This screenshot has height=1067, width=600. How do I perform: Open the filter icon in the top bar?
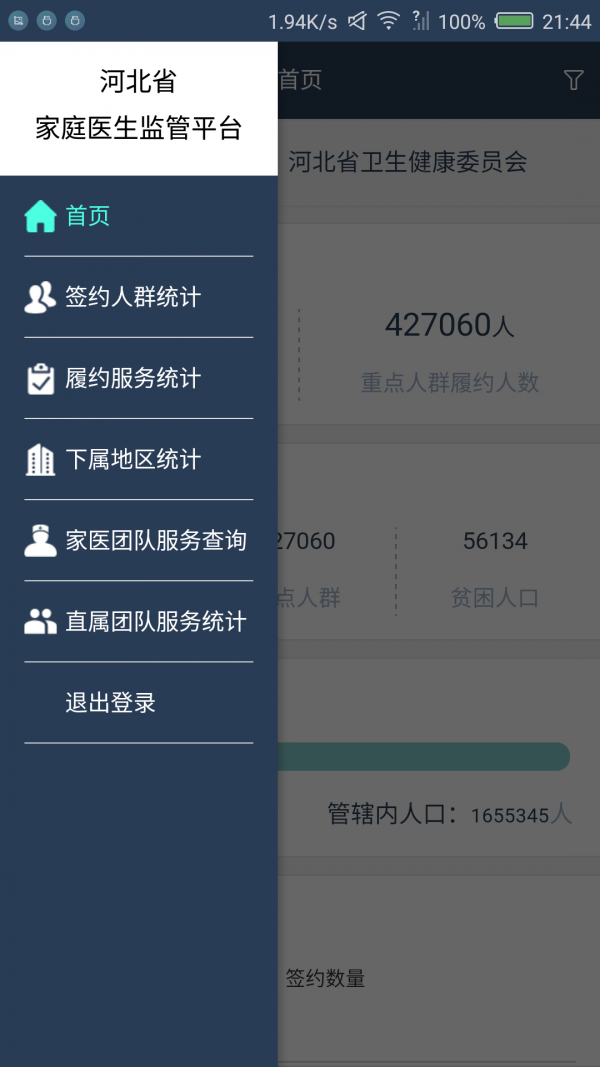(x=573, y=80)
